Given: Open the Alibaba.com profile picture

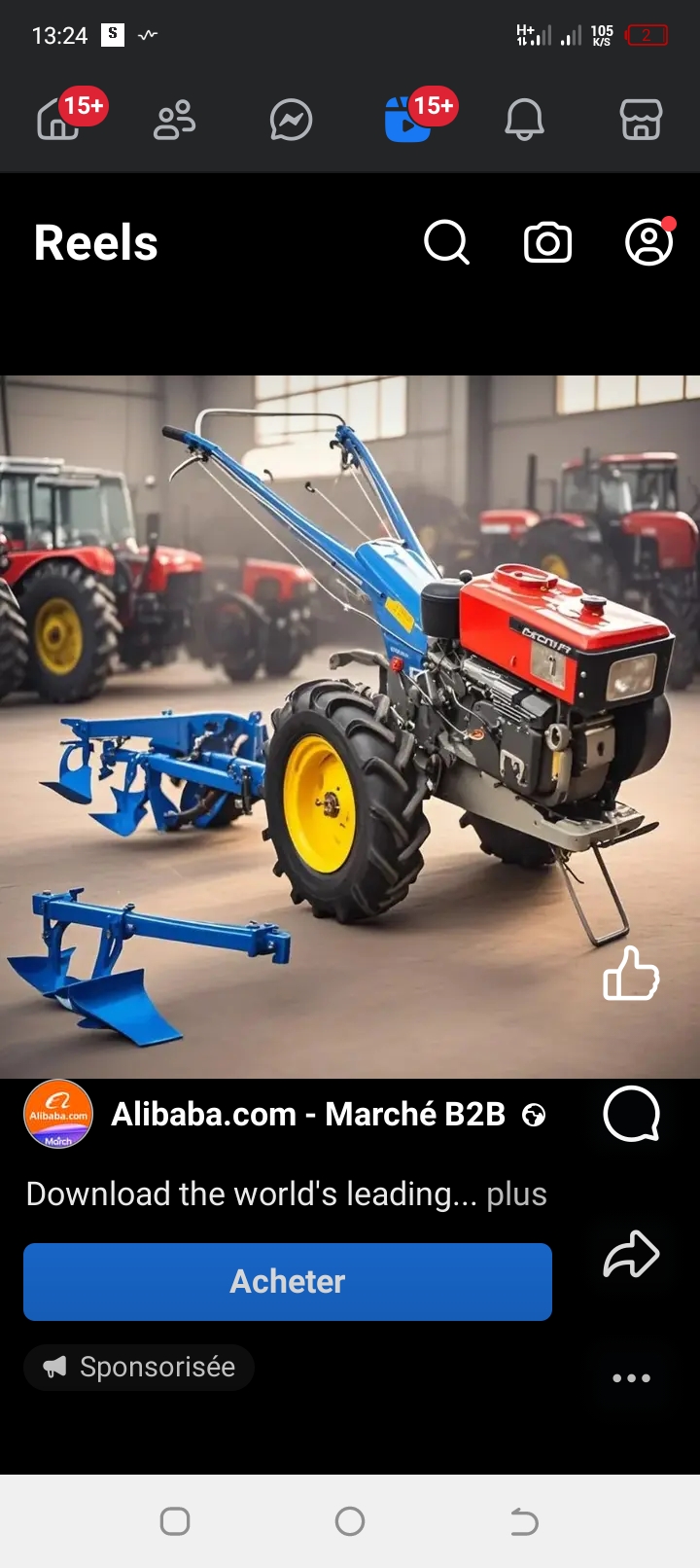Looking at the screenshot, I should (58, 1114).
